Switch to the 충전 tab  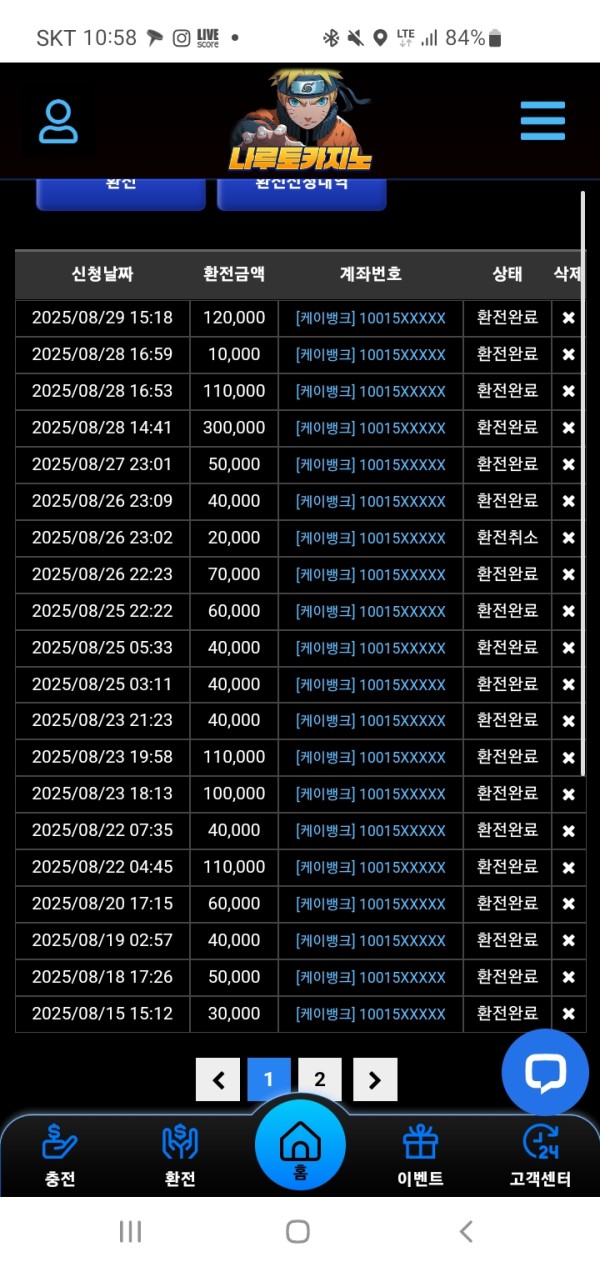[60, 1155]
